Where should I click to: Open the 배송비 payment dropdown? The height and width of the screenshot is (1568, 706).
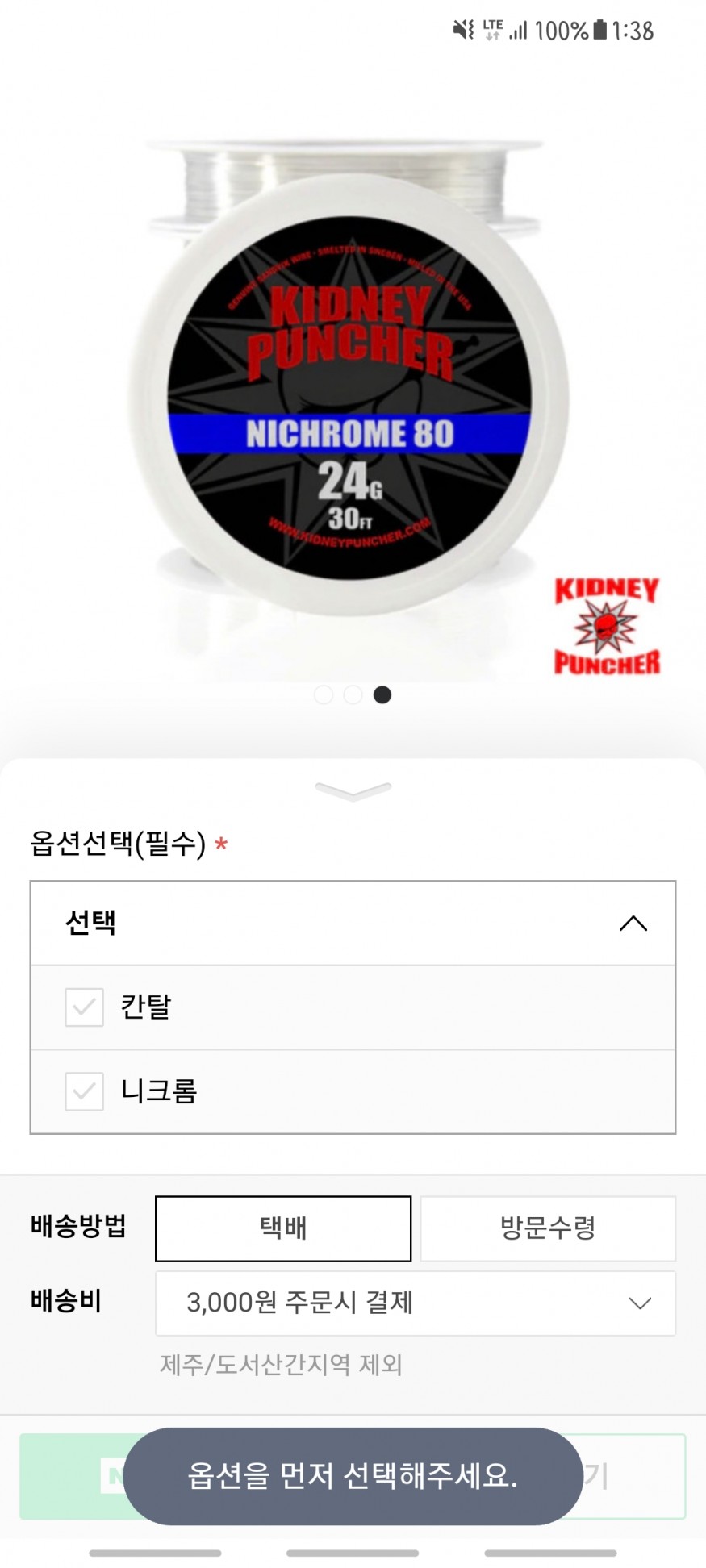coord(415,1303)
